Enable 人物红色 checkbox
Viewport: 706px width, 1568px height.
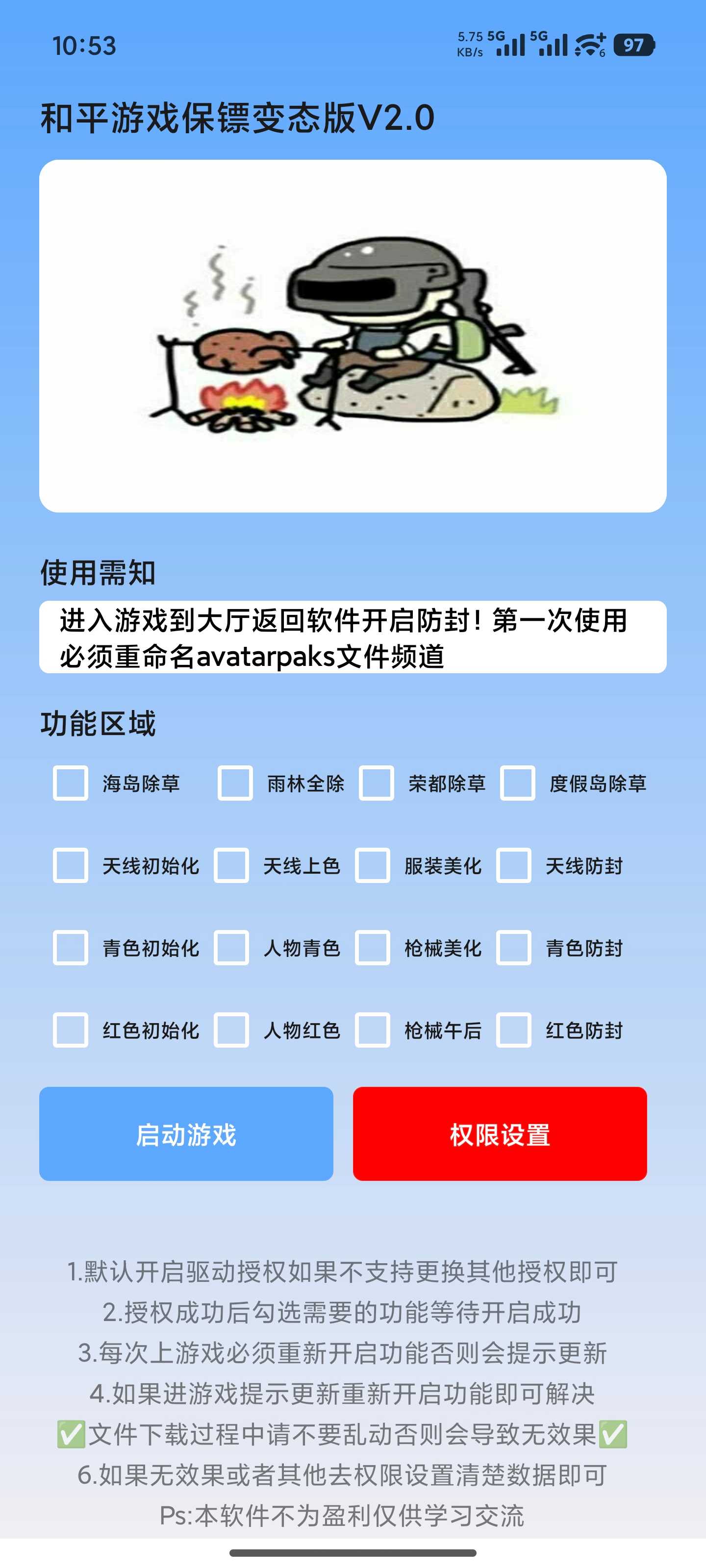pos(231,1030)
